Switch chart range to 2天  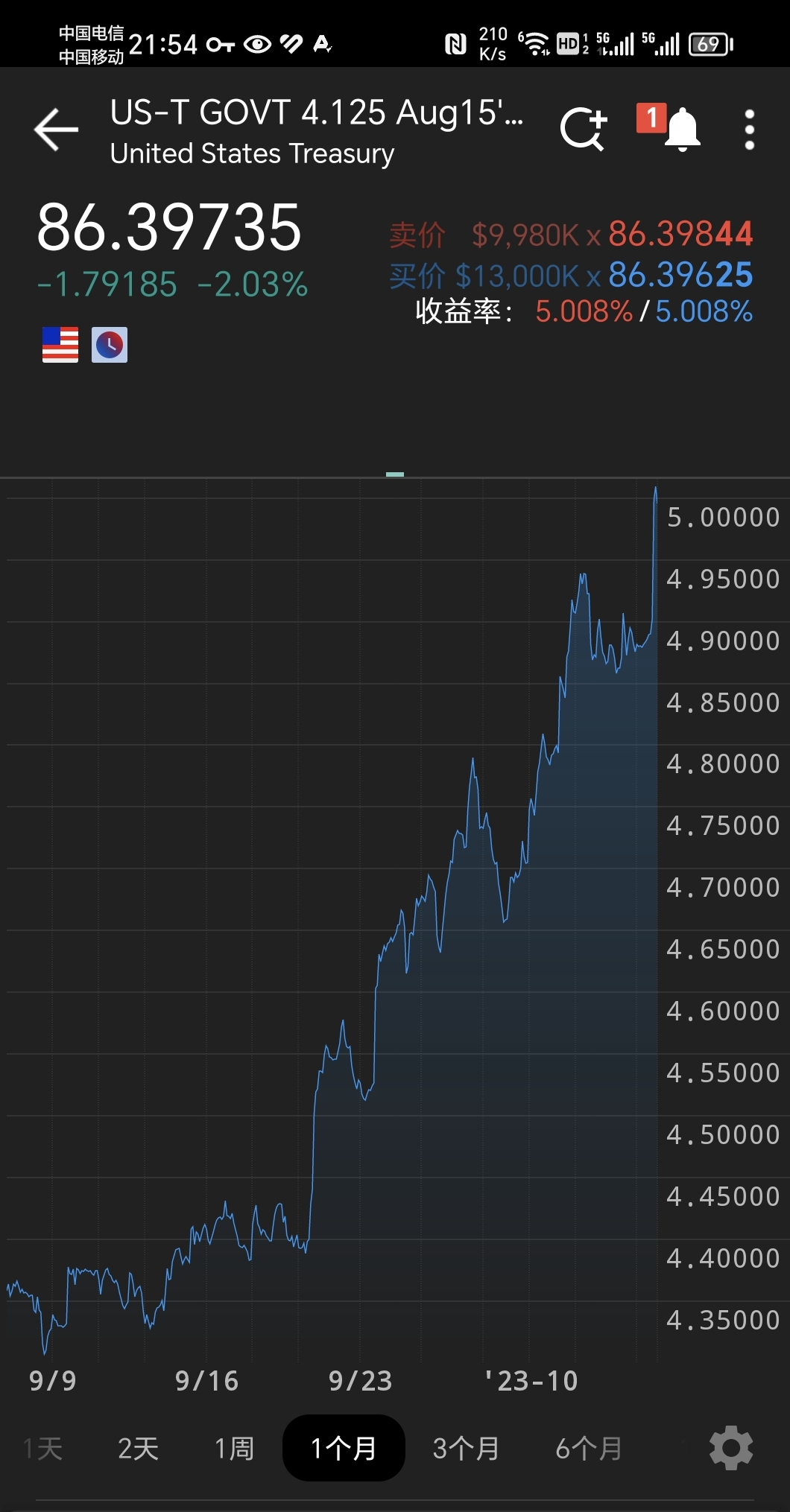(139, 1449)
